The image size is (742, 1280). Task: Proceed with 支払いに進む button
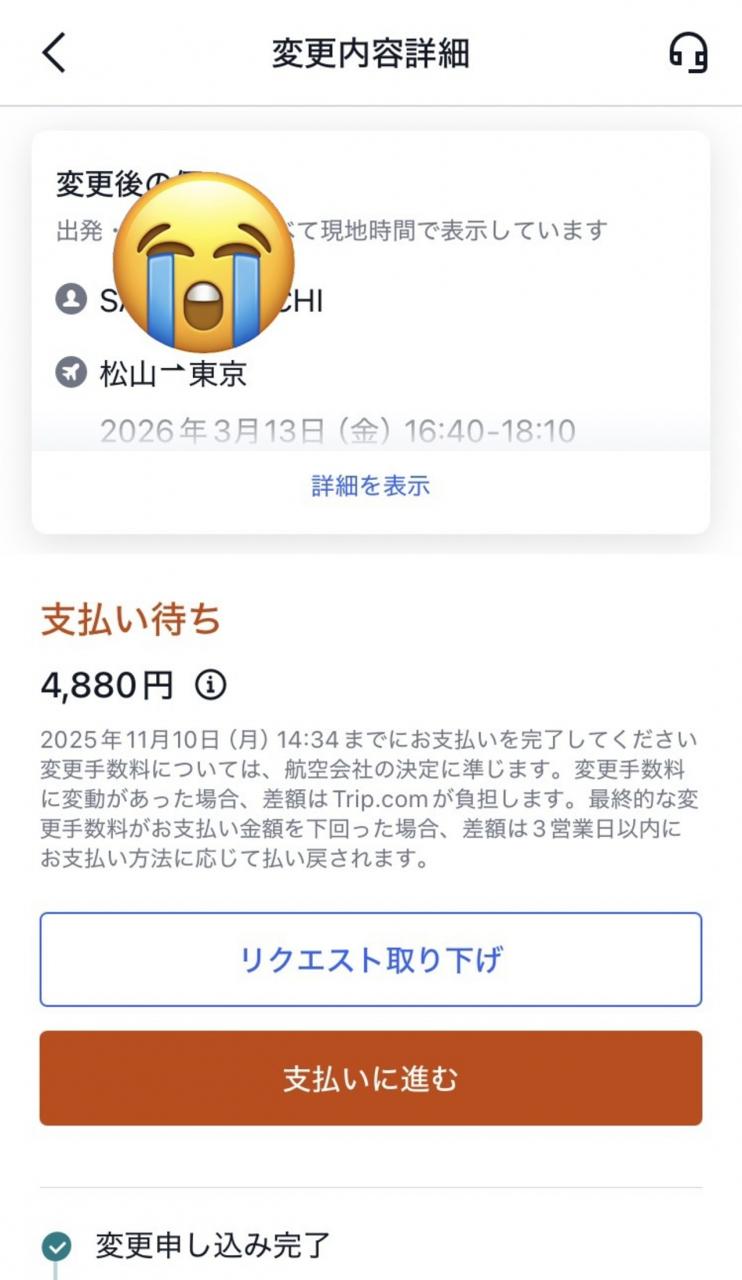pos(370,1079)
